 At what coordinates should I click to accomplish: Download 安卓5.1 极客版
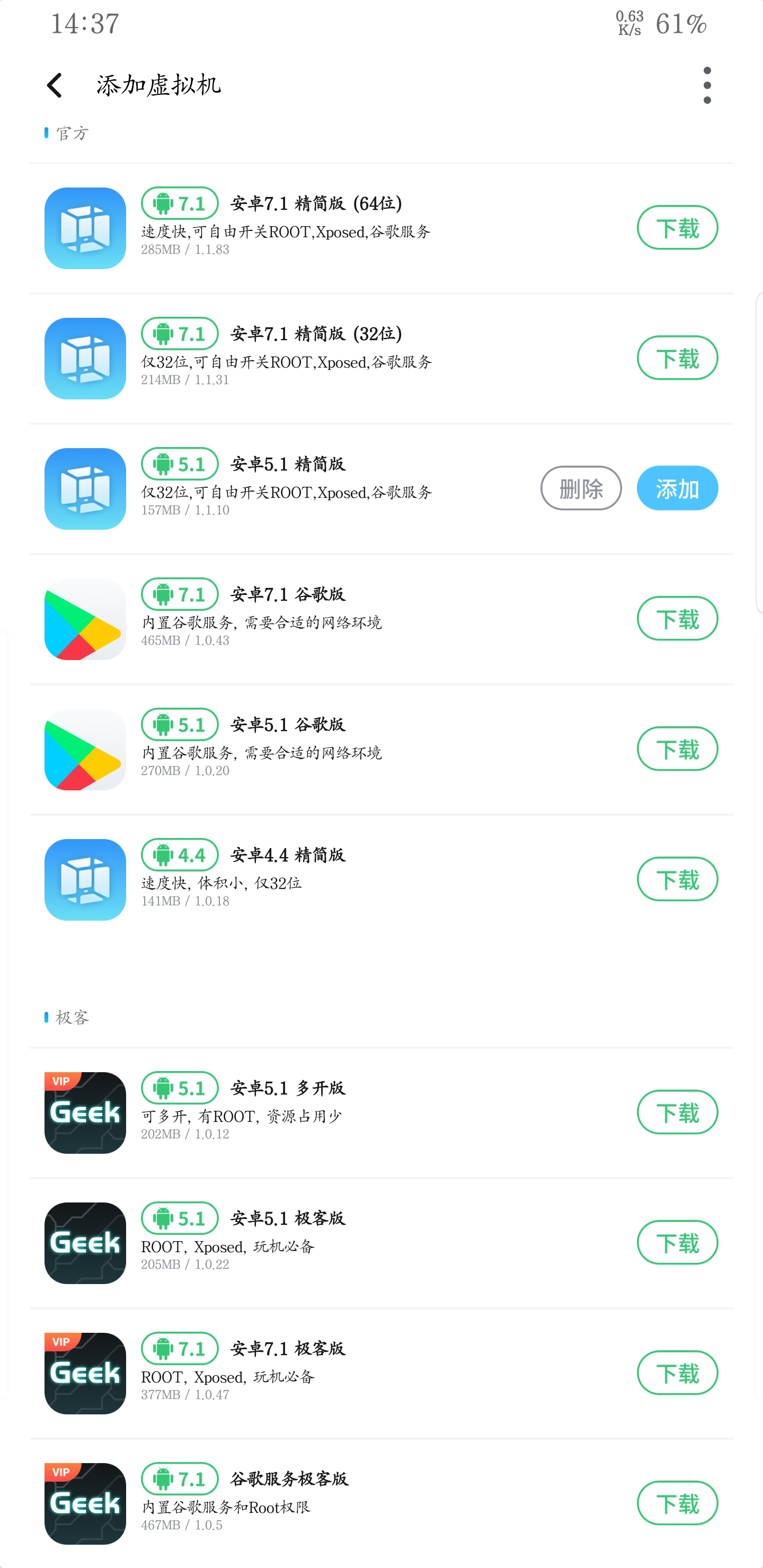coord(677,1242)
